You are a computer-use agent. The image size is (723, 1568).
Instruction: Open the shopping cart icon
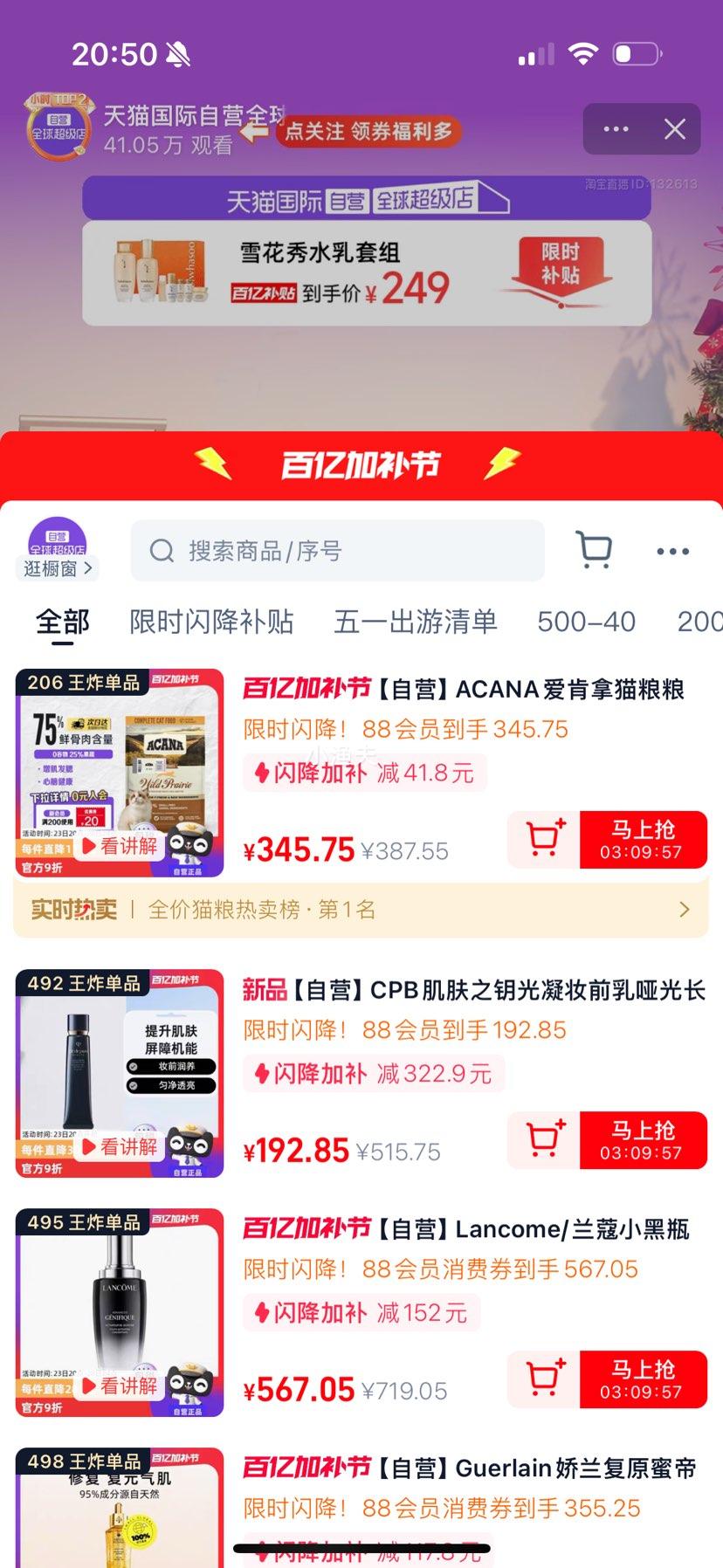[595, 550]
